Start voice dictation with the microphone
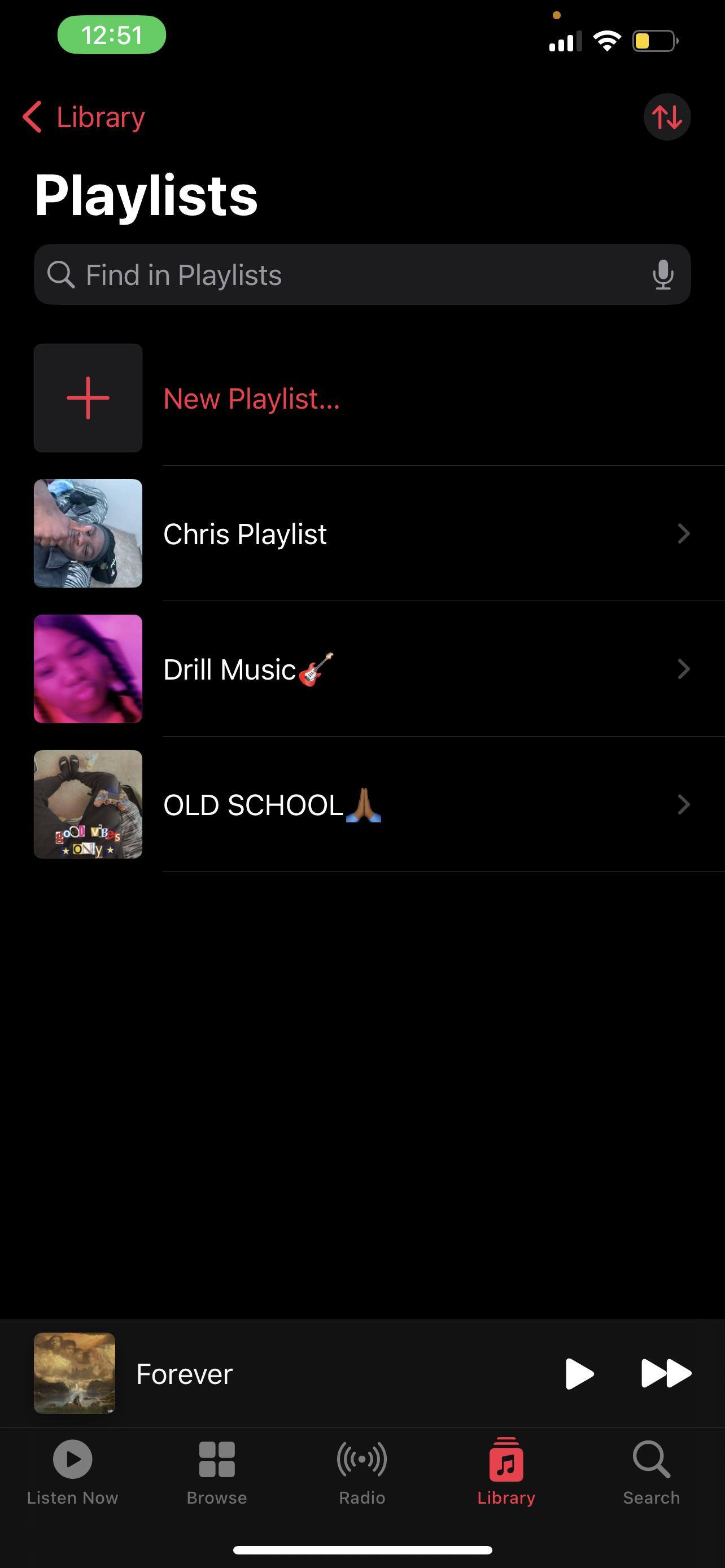Viewport: 725px width, 1568px height. (x=663, y=274)
